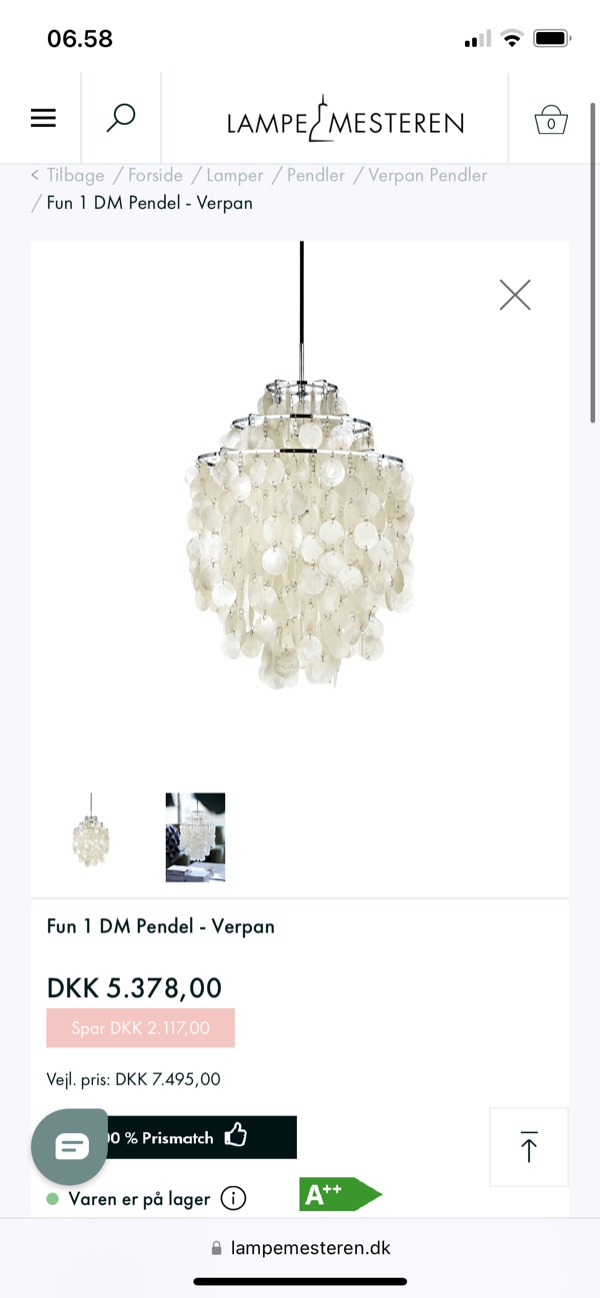This screenshot has height=1298, width=600.
Task: Open the hamburger menu
Action: (x=43, y=118)
